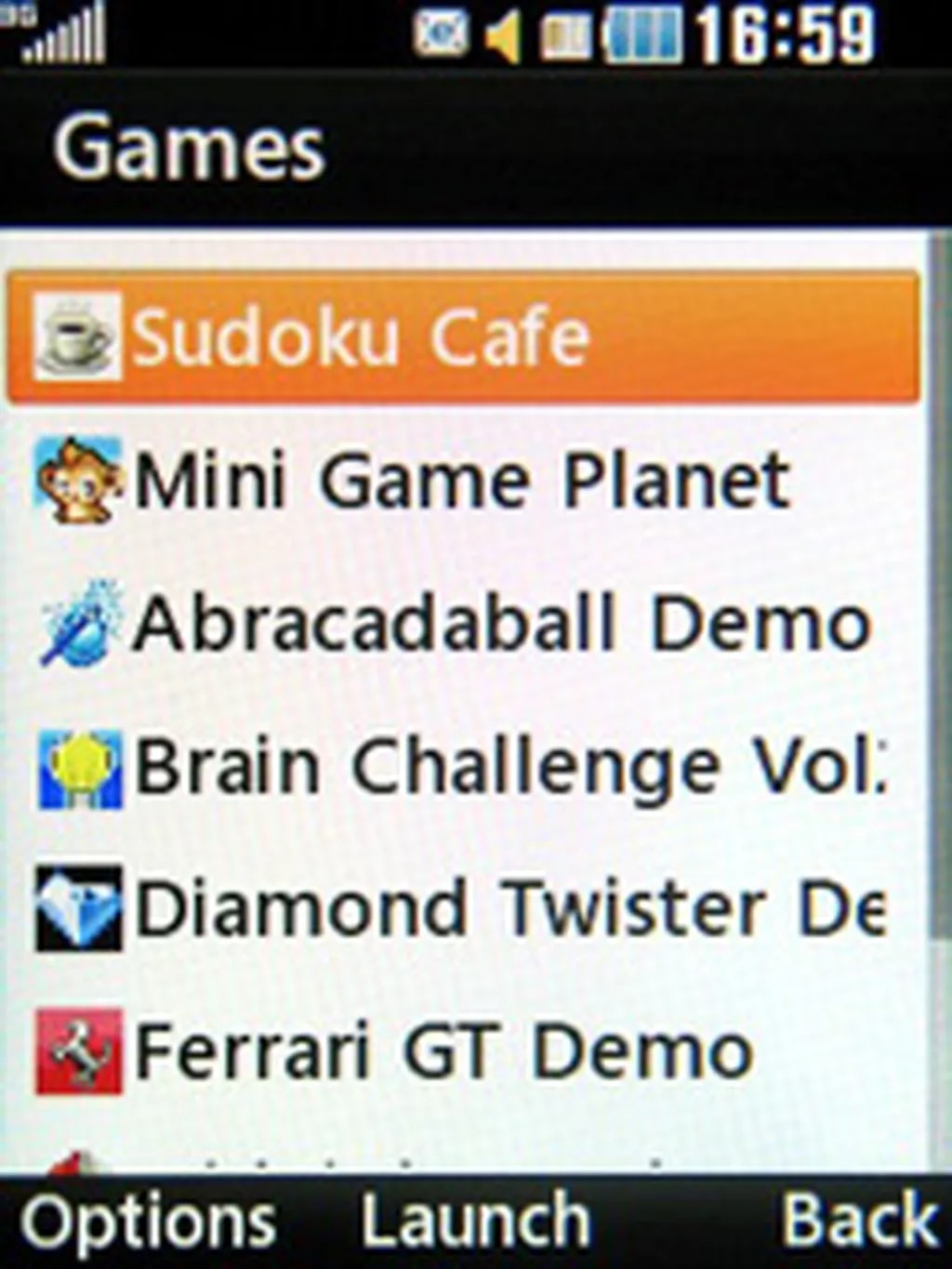The width and height of the screenshot is (952, 1269).
Task: Open the Options softkey menu
Action: pyautogui.click(x=149, y=1221)
